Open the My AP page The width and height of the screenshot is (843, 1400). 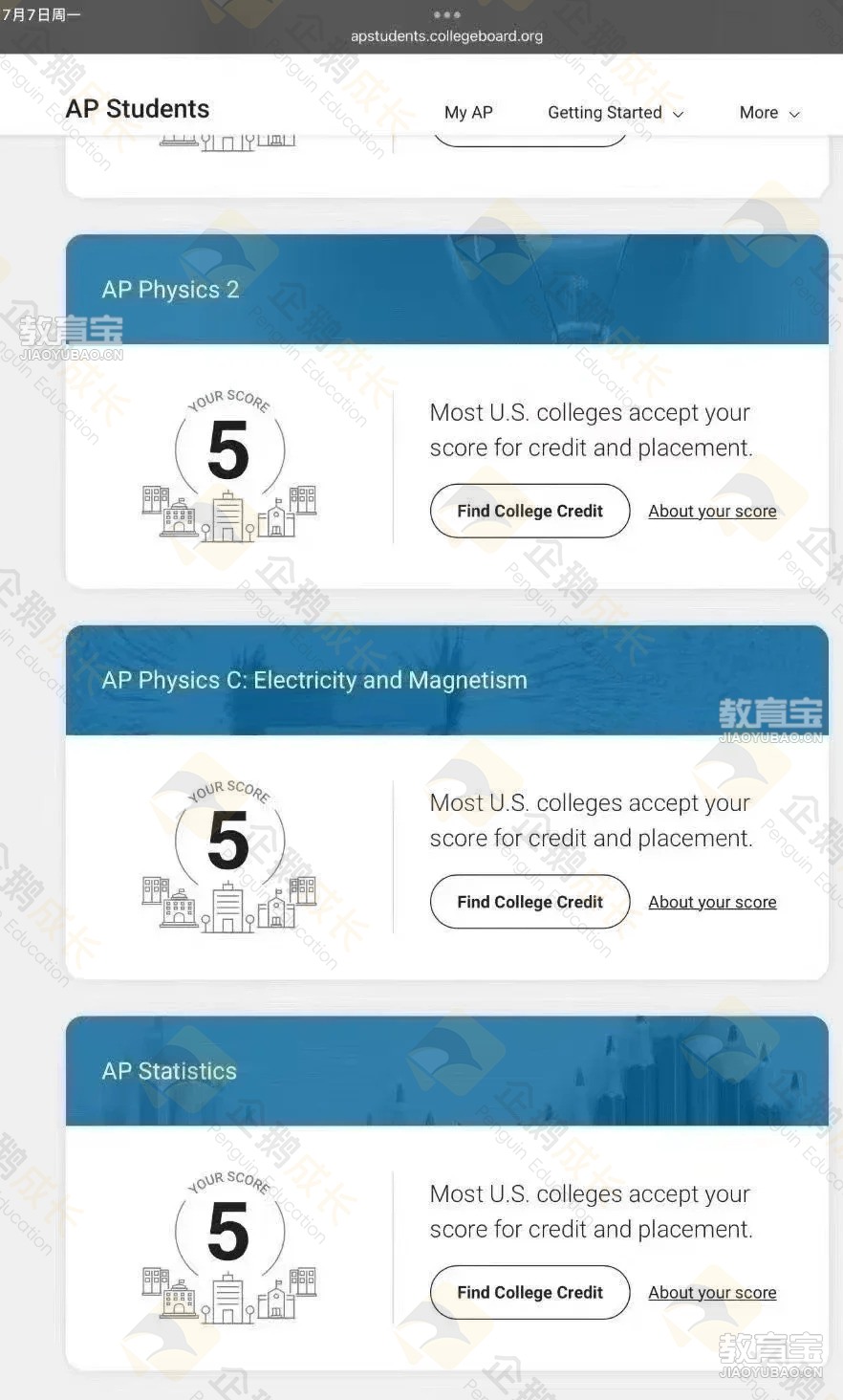468,112
